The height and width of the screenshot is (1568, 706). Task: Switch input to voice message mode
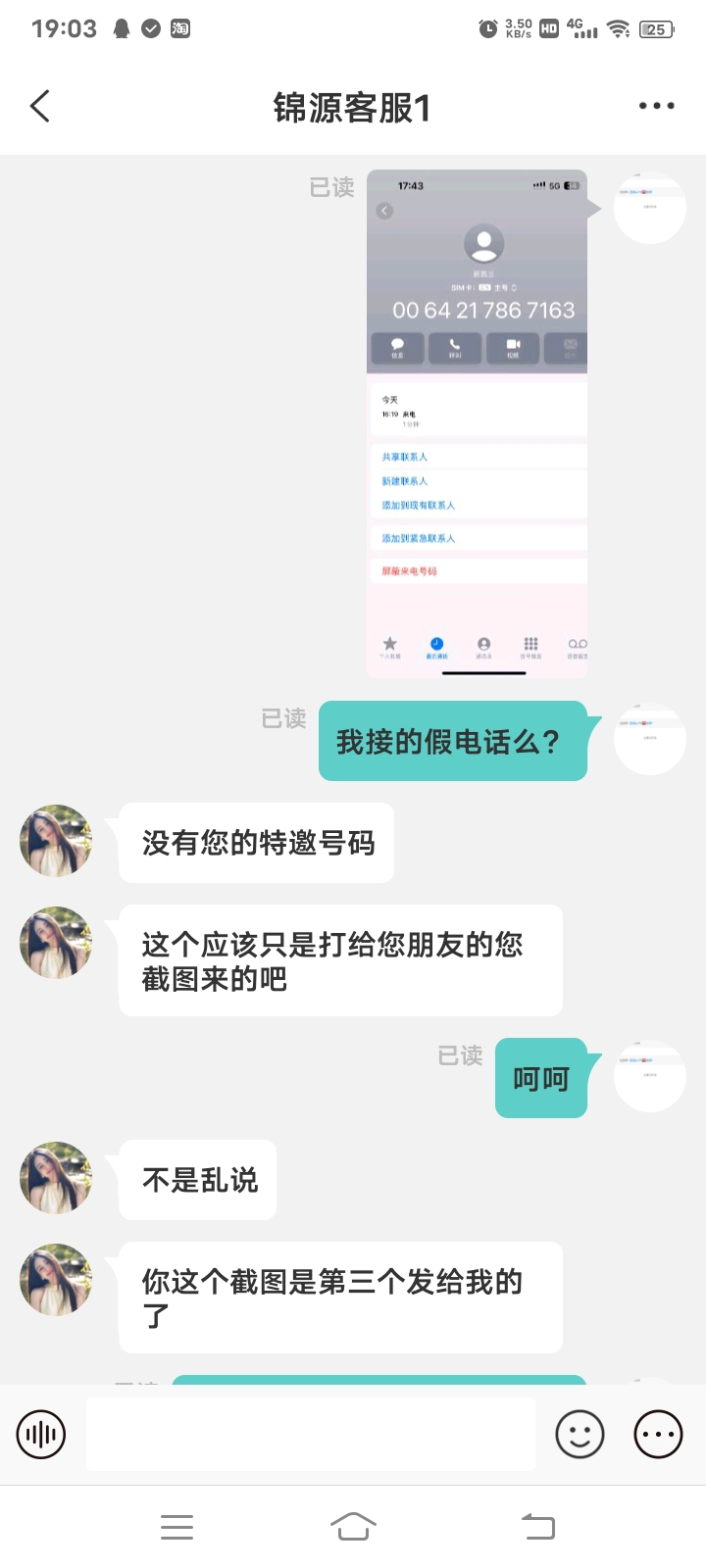click(40, 1433)
